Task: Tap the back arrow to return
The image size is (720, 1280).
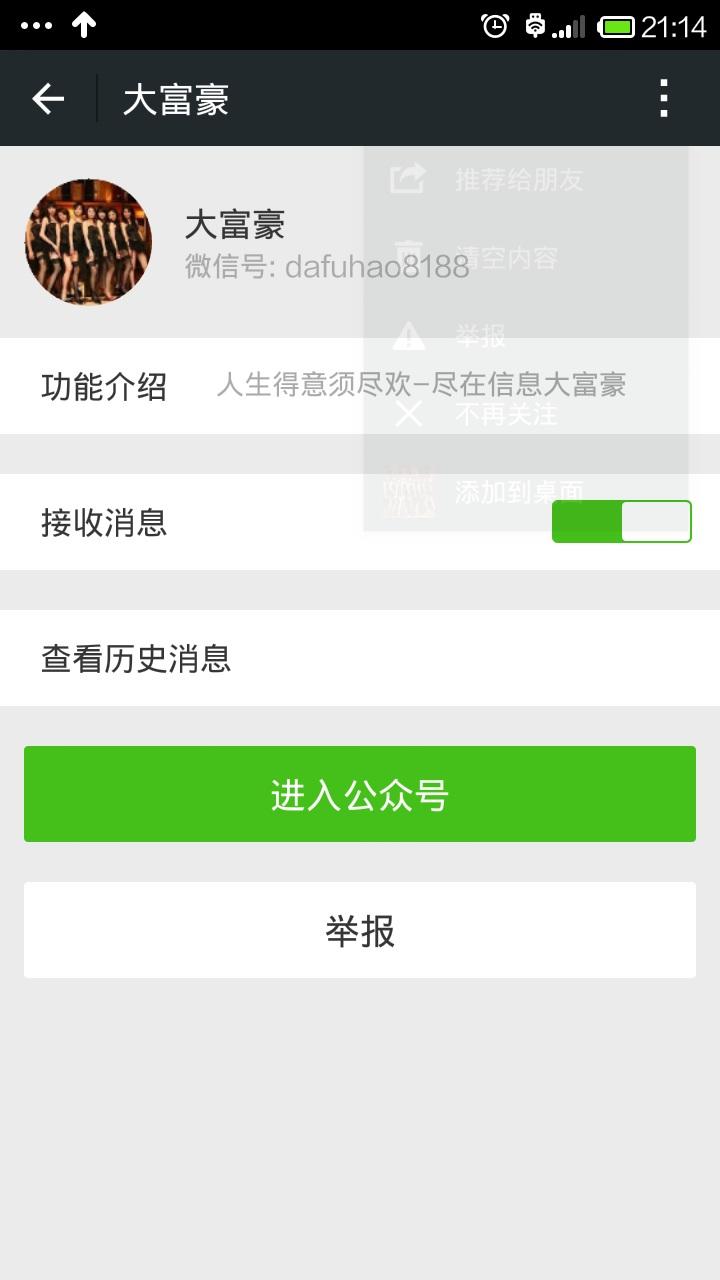Action: 47,97
